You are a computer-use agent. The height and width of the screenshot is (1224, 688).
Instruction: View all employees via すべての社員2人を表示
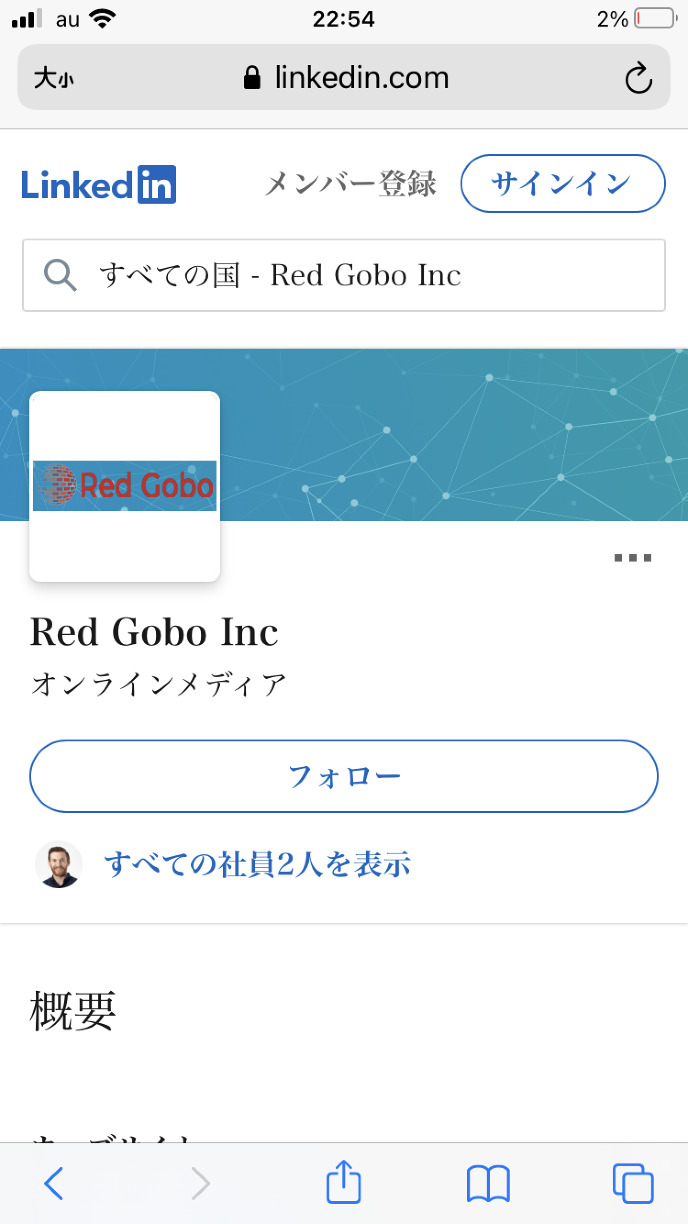tap(257, 864)
